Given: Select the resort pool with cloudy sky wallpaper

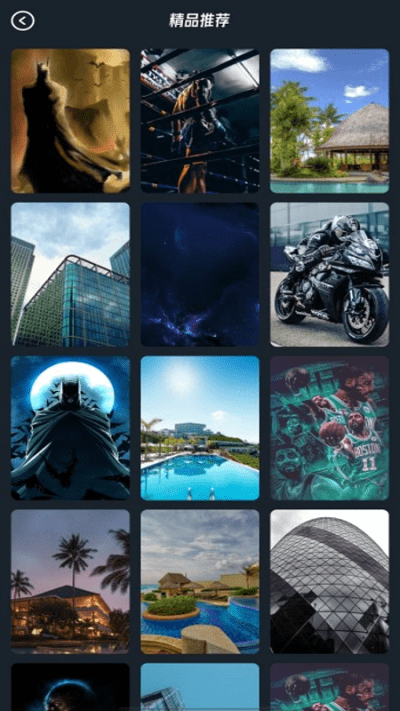Looking at the screenshot, I should tap(200, 582).
